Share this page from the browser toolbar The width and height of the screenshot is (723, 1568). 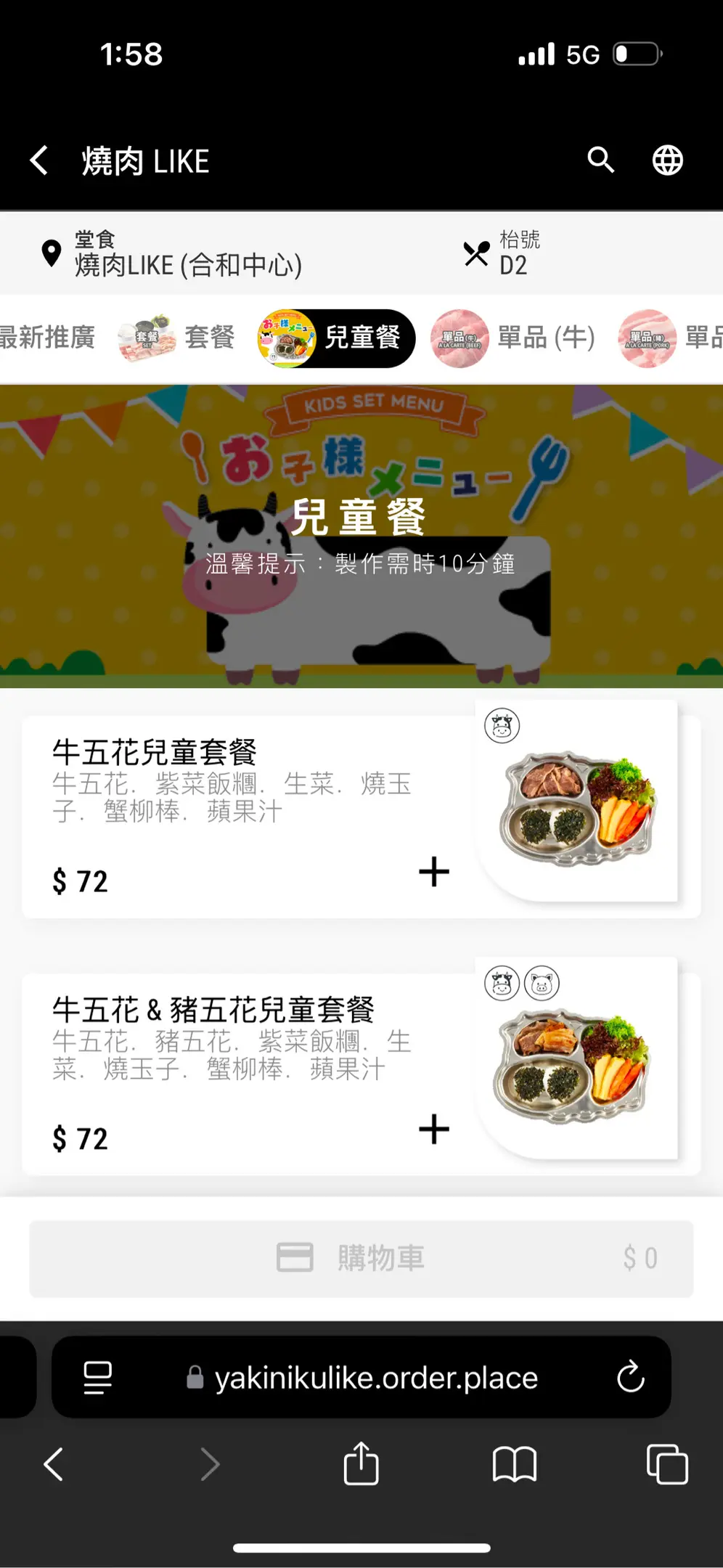click(x=361, y=1464)
